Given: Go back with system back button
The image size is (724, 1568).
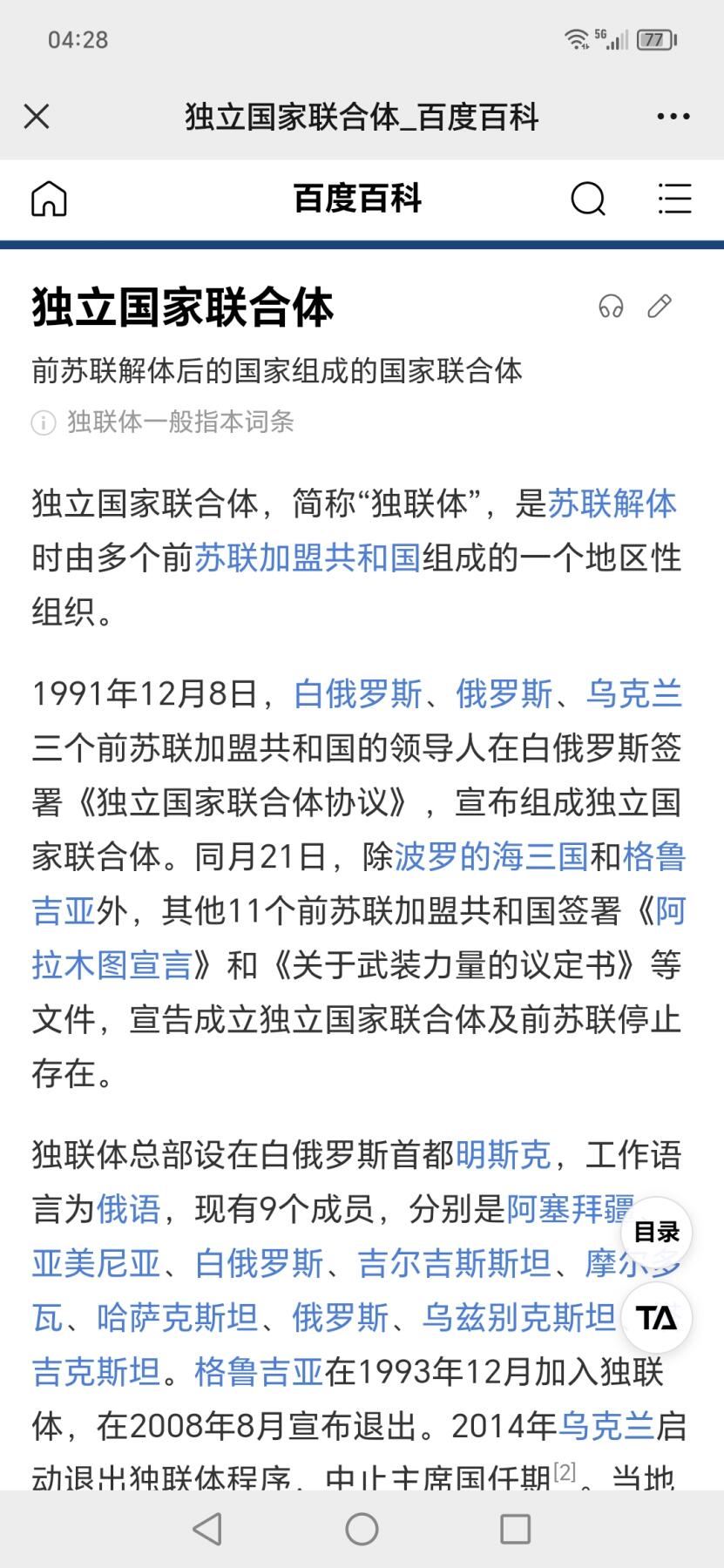Looking at the screenshot, I should pos(207,1528).
